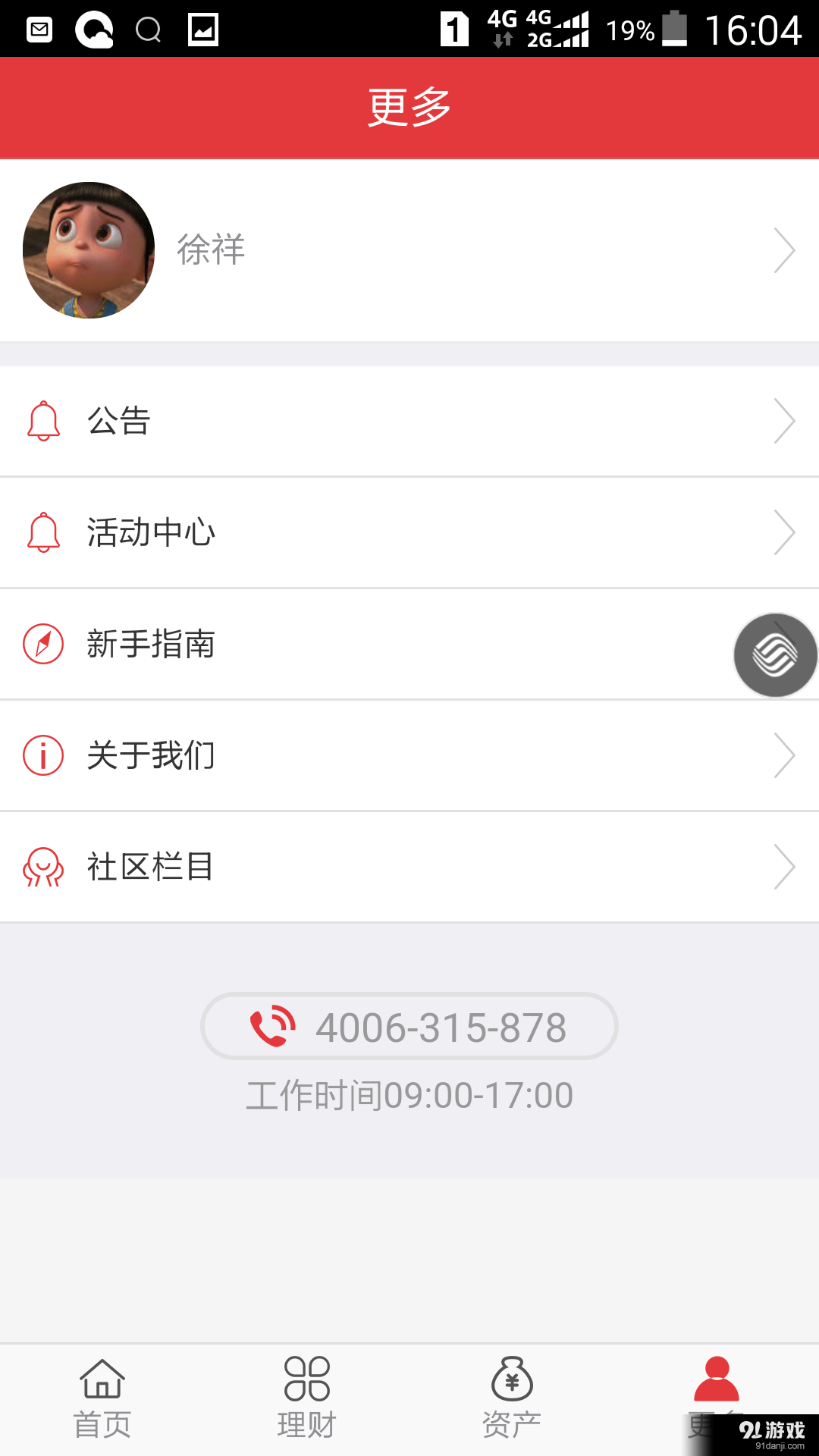819x1456 pixels.
Task: Select the 活动中心 activity center icon
Action: (x=45, y=532)
